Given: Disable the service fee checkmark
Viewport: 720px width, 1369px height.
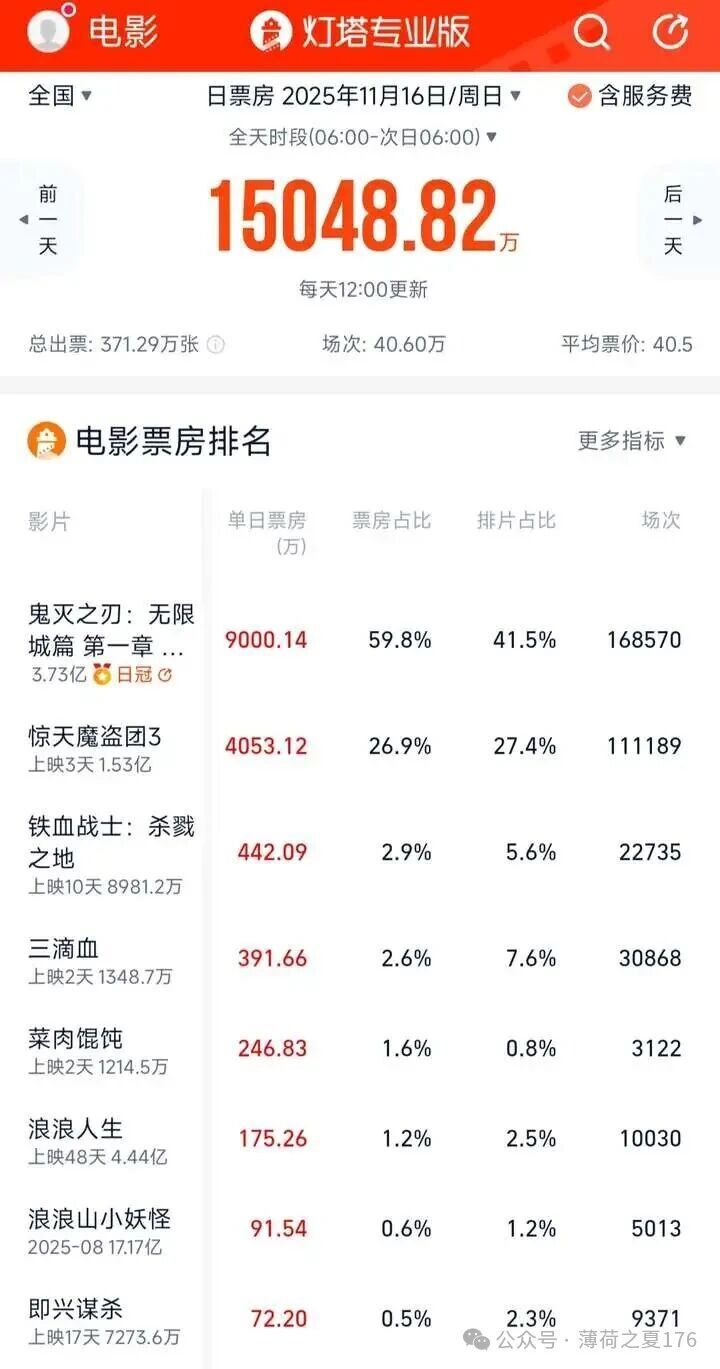Looking at the screenshot, I should point(578,97).
